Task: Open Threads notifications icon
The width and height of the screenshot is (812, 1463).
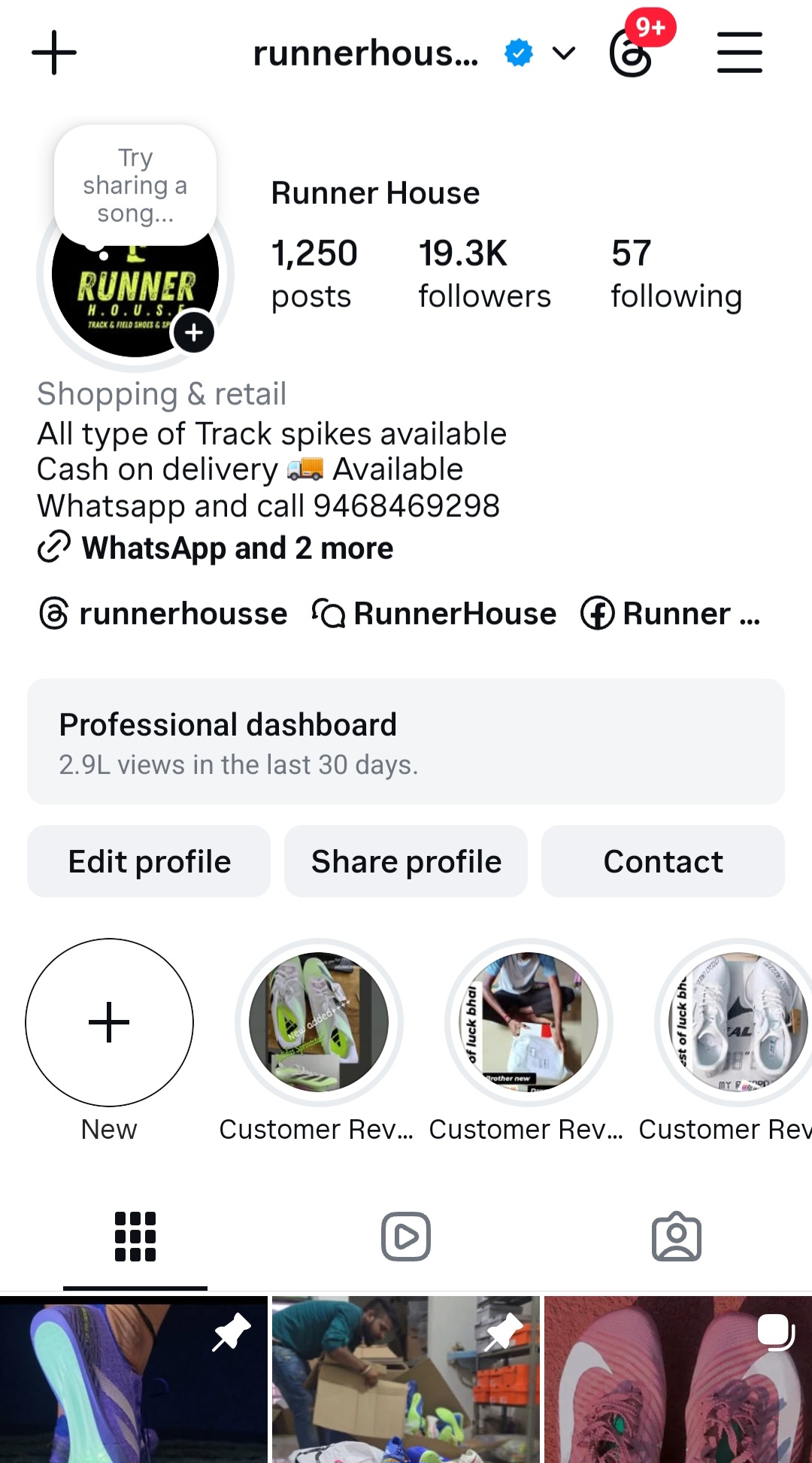Action: pos(632,53)
